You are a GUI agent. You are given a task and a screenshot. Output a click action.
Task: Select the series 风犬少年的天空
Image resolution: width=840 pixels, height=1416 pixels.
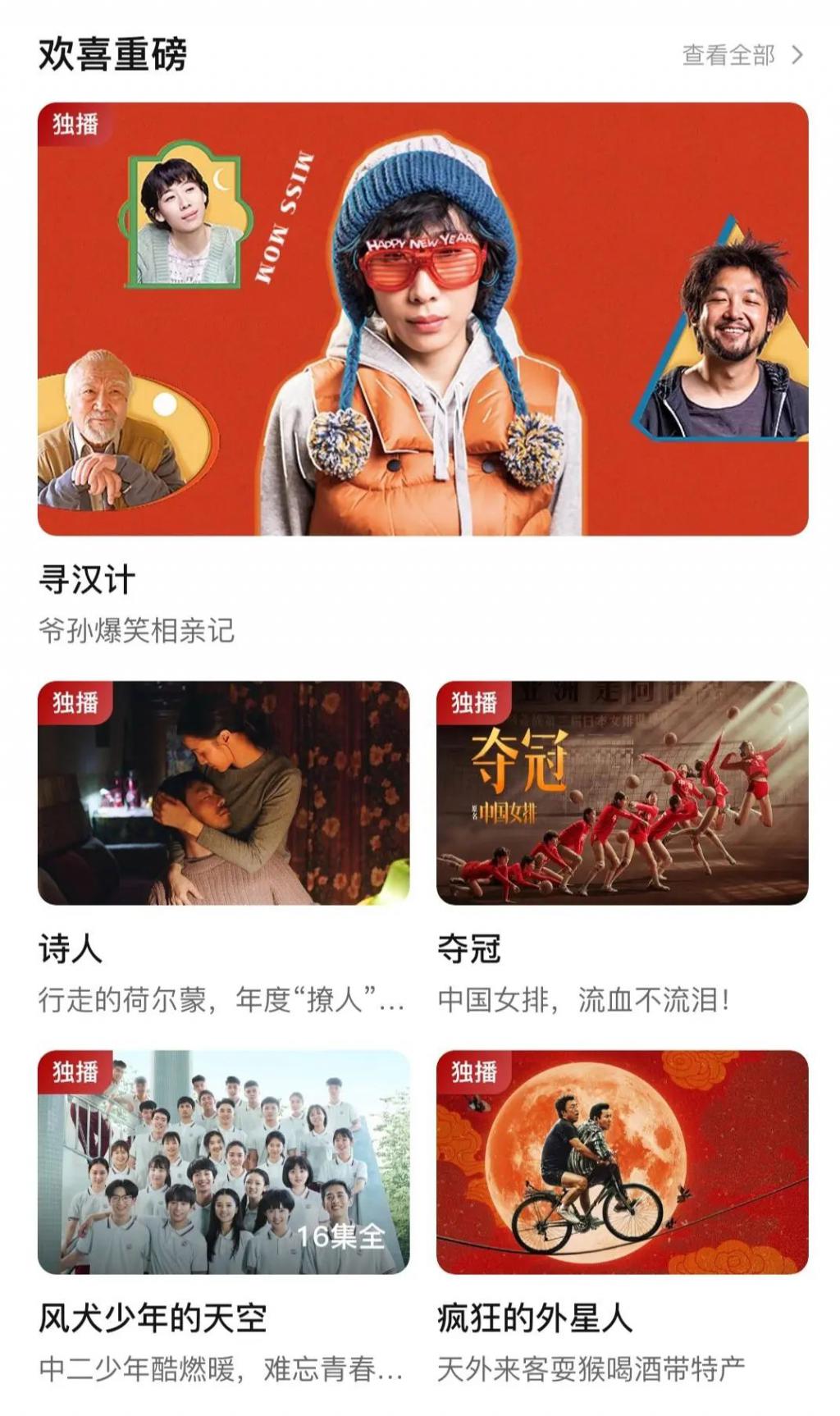click(223, 1162)
